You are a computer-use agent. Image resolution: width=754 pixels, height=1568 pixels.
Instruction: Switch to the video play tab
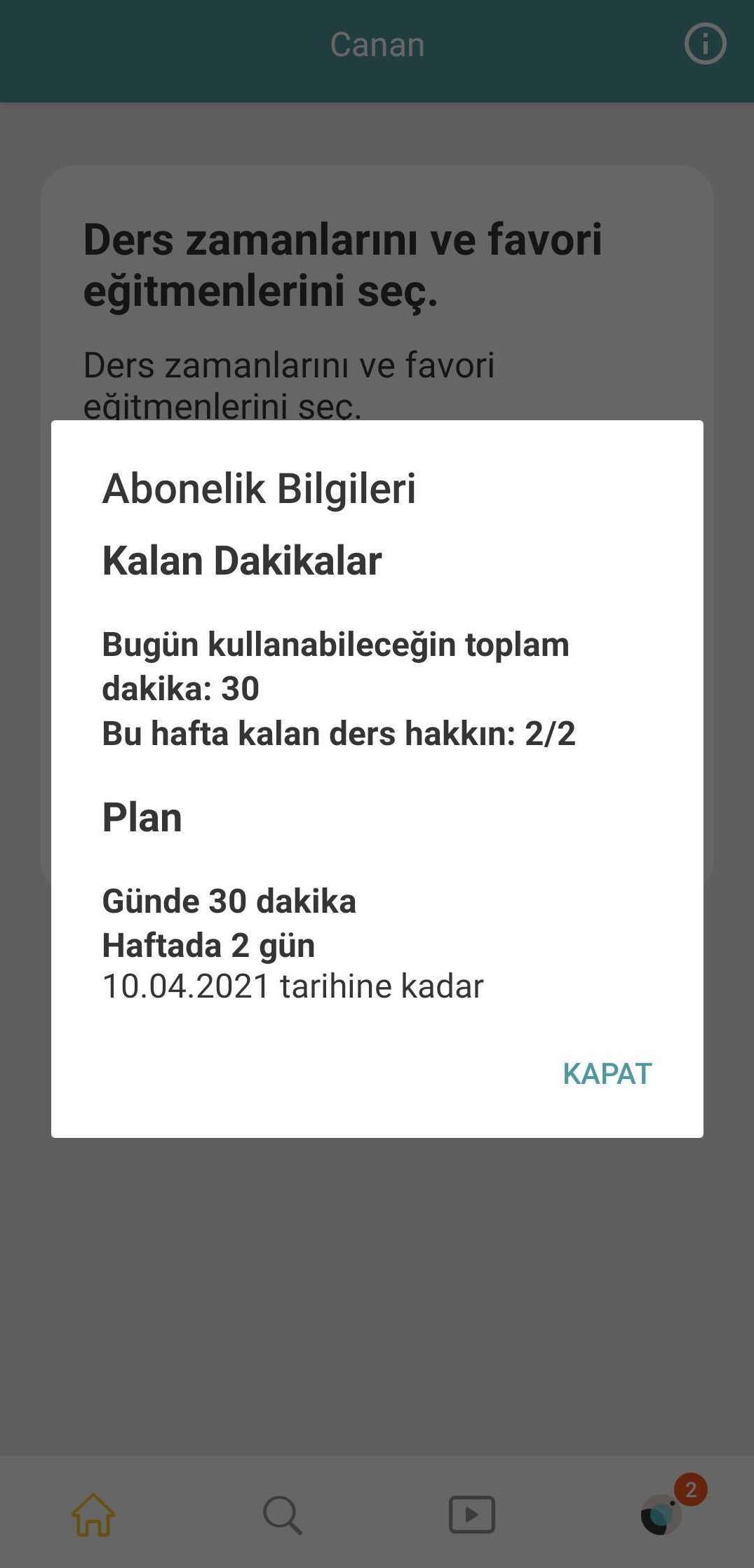pos(471,1514)
